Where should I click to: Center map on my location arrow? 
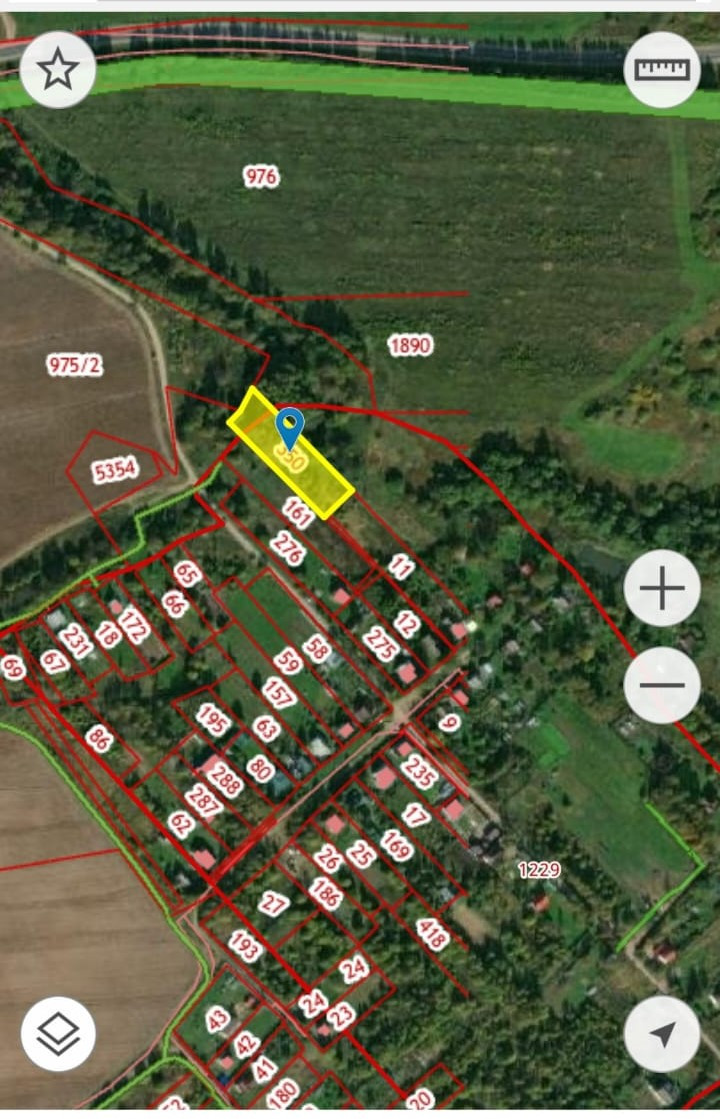click(x=662, y=1034)
